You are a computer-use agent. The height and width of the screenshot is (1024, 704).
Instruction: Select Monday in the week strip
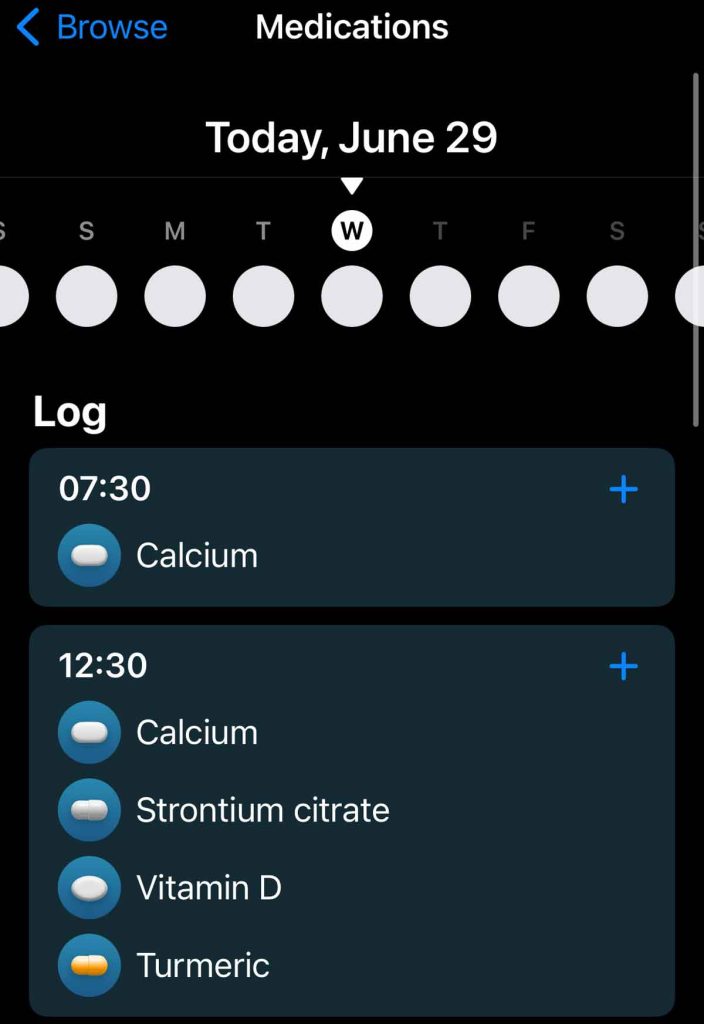175,296
